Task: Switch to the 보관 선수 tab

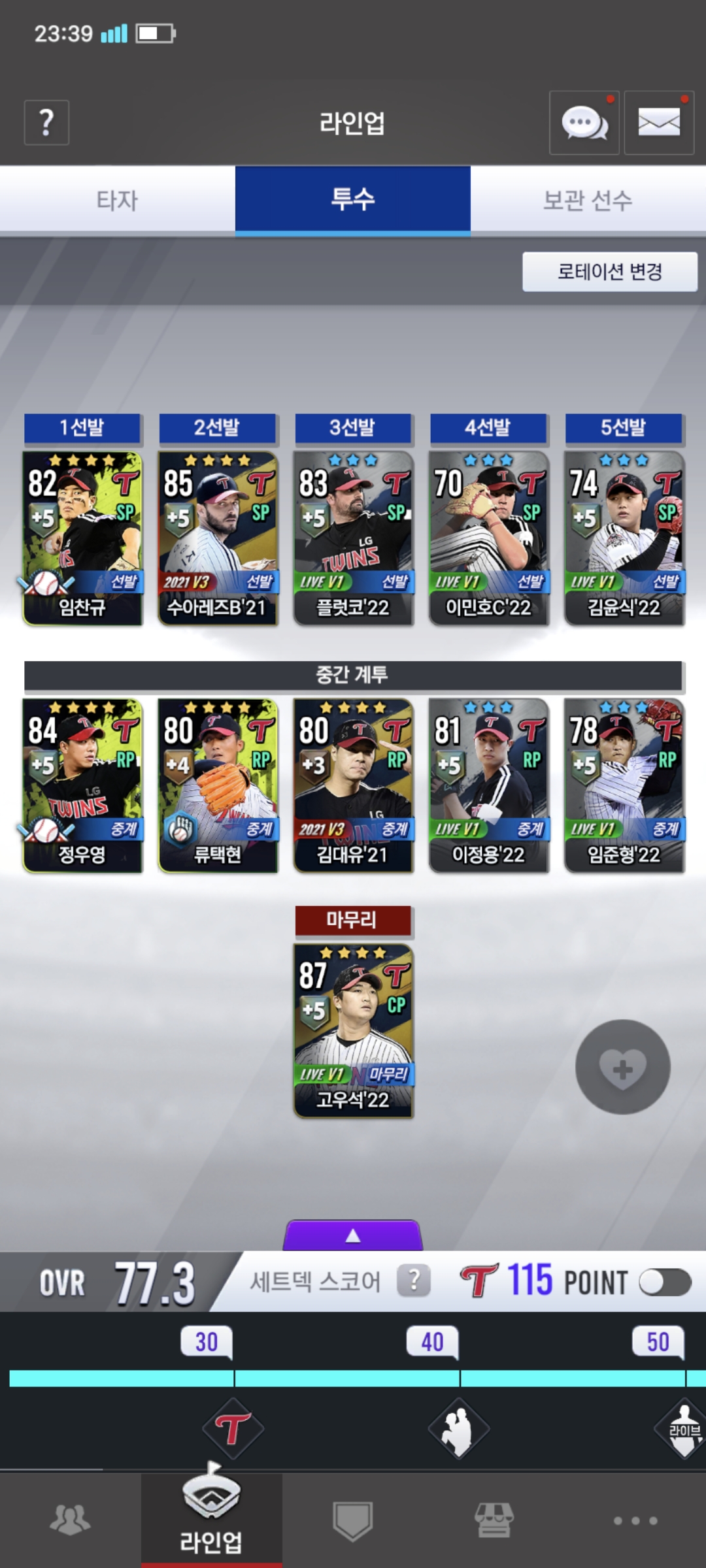Action: point(588,200)
